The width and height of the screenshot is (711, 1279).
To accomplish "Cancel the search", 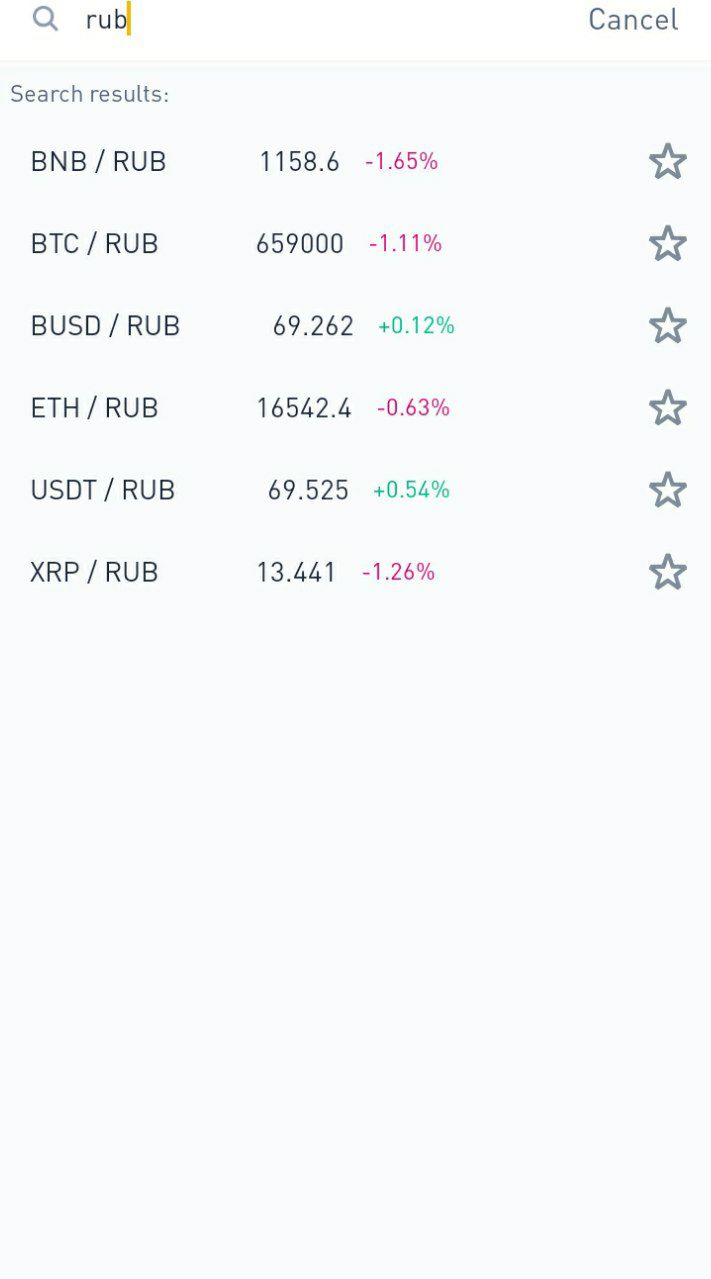I will coord(633,20).
